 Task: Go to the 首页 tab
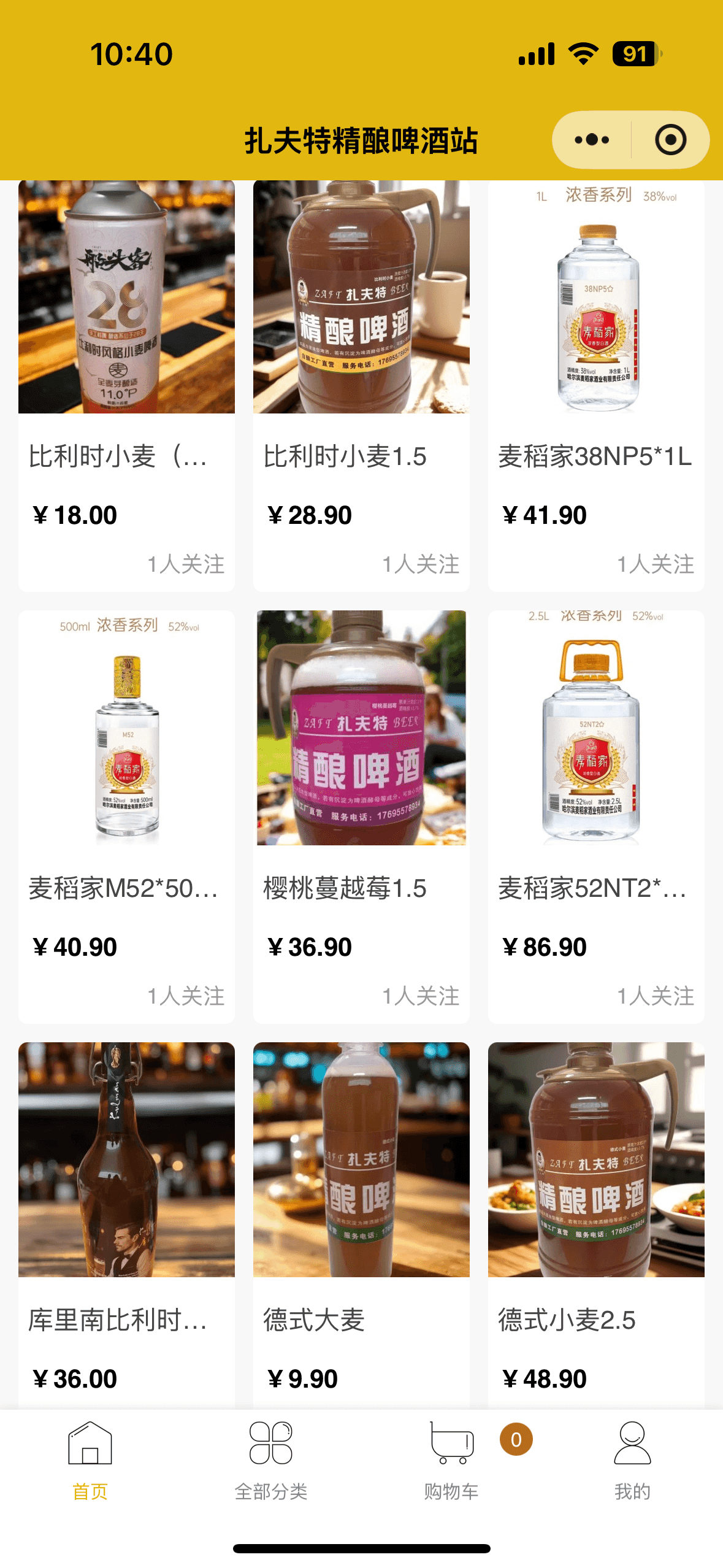pyautogui.click(x=90, y=1460)
